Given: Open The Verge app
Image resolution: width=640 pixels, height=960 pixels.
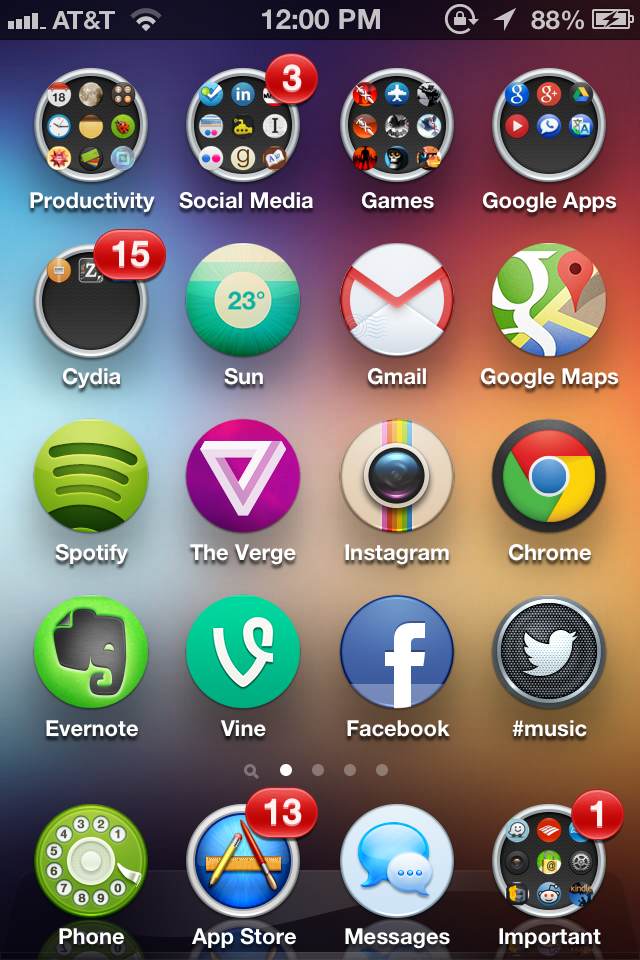Looking at the screenshot, I should [244, 477].
